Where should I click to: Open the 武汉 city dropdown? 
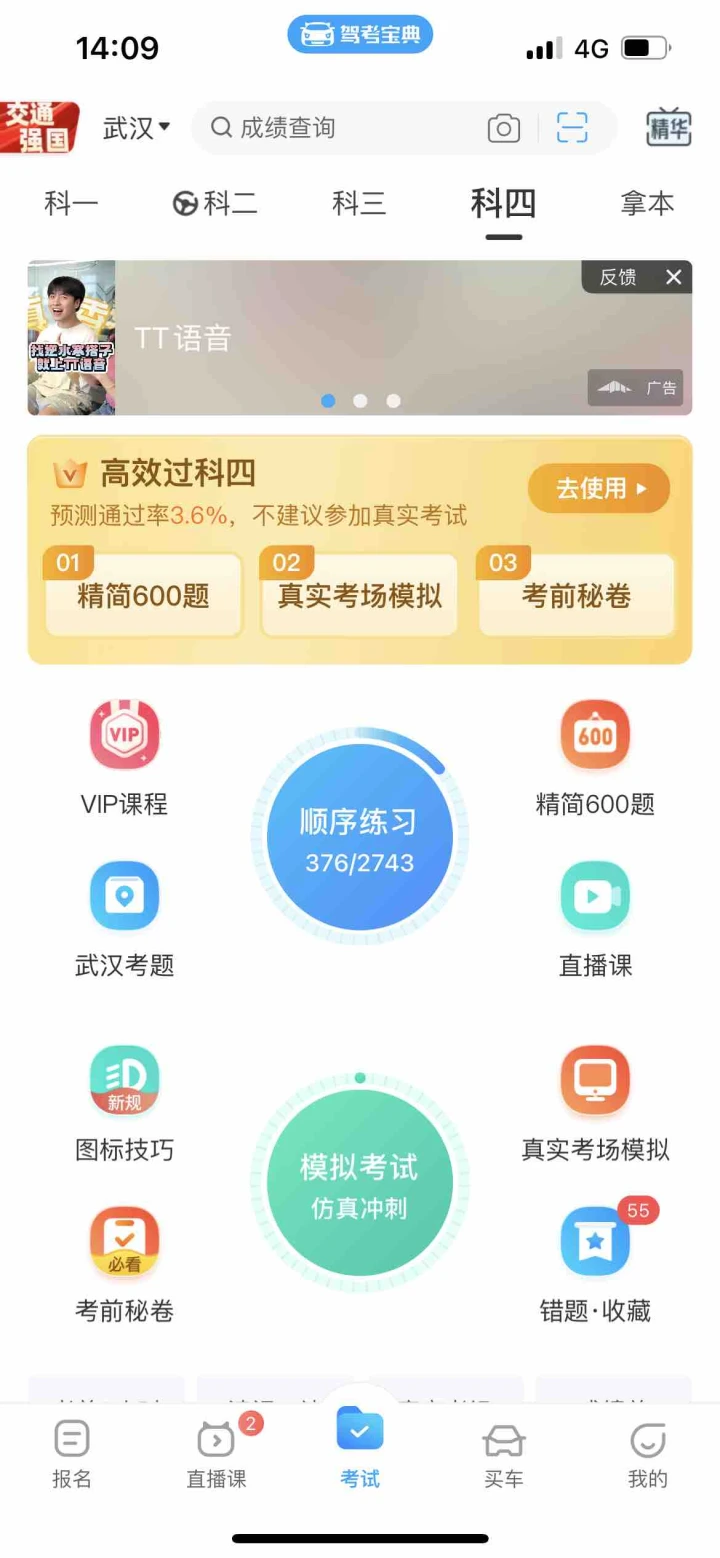(x=136, y=128)
